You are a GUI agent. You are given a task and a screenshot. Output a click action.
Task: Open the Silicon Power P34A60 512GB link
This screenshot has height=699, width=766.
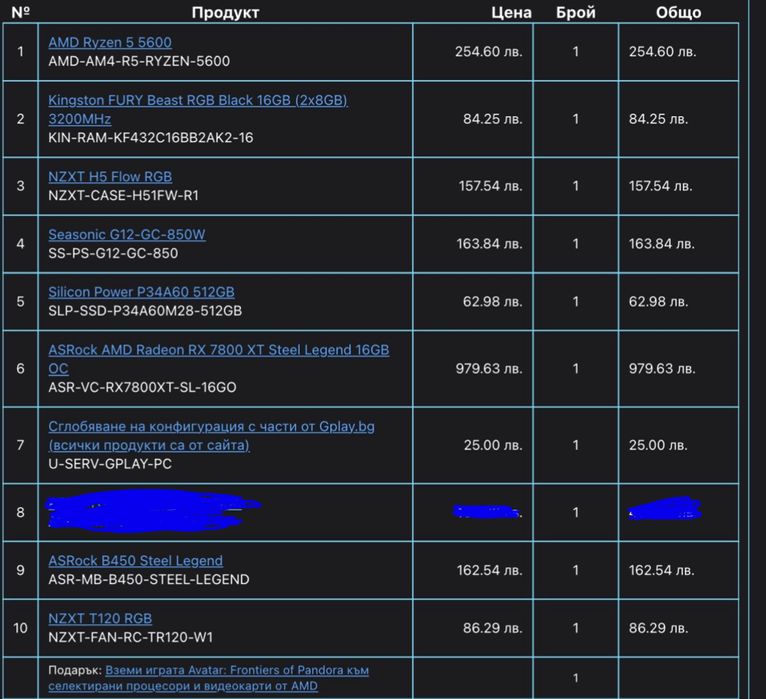coord(141,292)
